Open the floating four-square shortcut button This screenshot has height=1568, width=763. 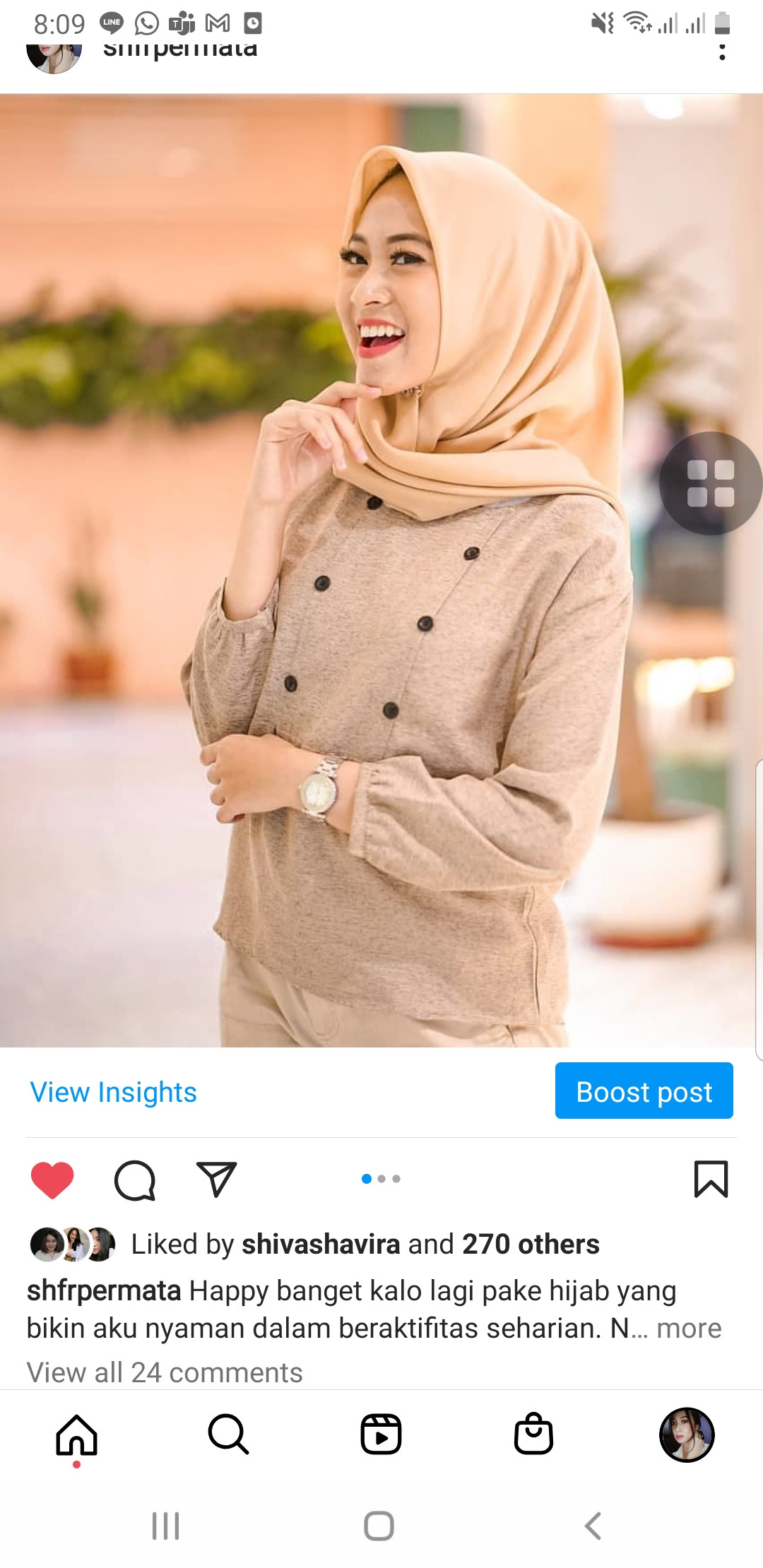pyautogui.click(x=711, y=484)
